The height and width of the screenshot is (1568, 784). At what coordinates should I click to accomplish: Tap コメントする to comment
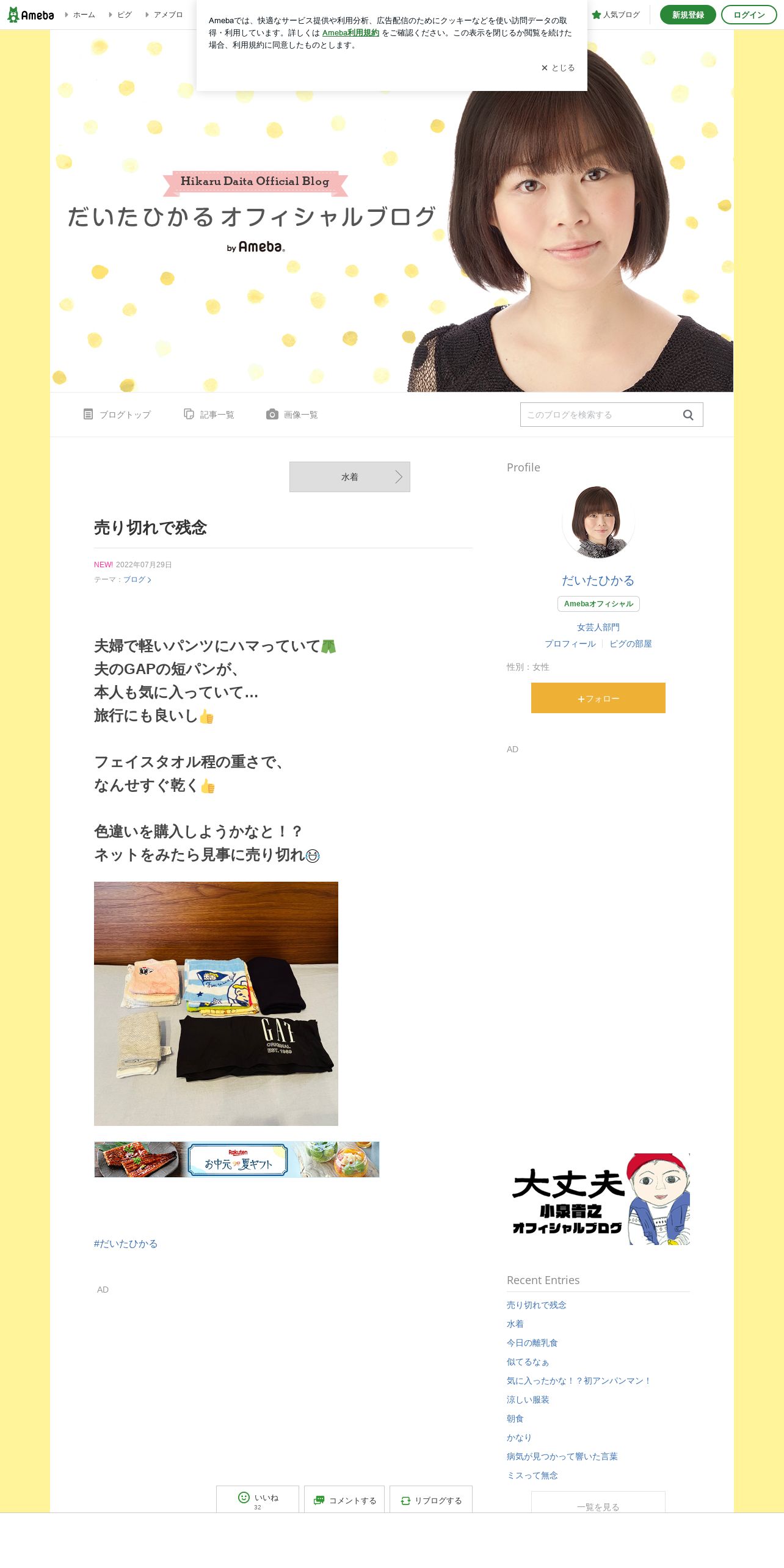344,1499
